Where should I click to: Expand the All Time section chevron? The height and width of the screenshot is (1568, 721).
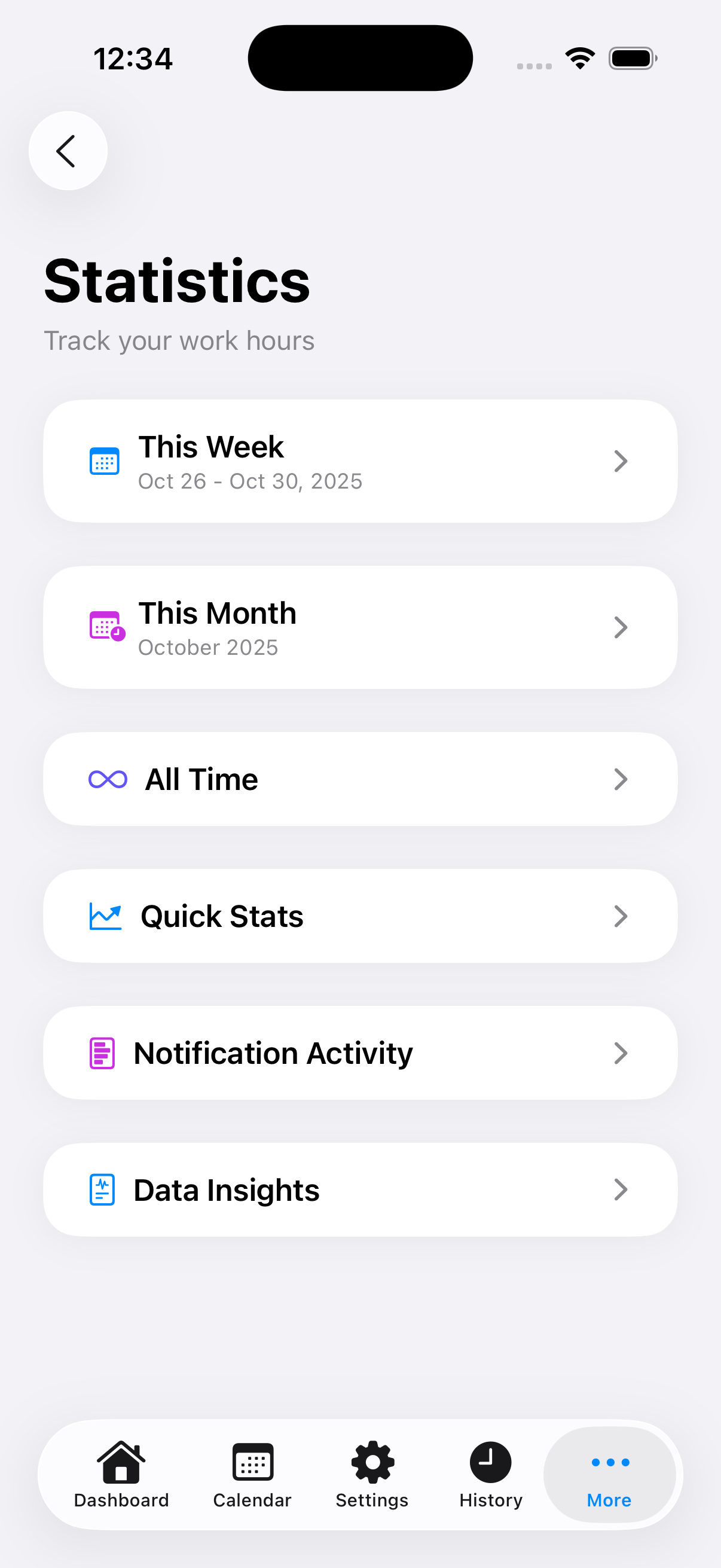621,779
